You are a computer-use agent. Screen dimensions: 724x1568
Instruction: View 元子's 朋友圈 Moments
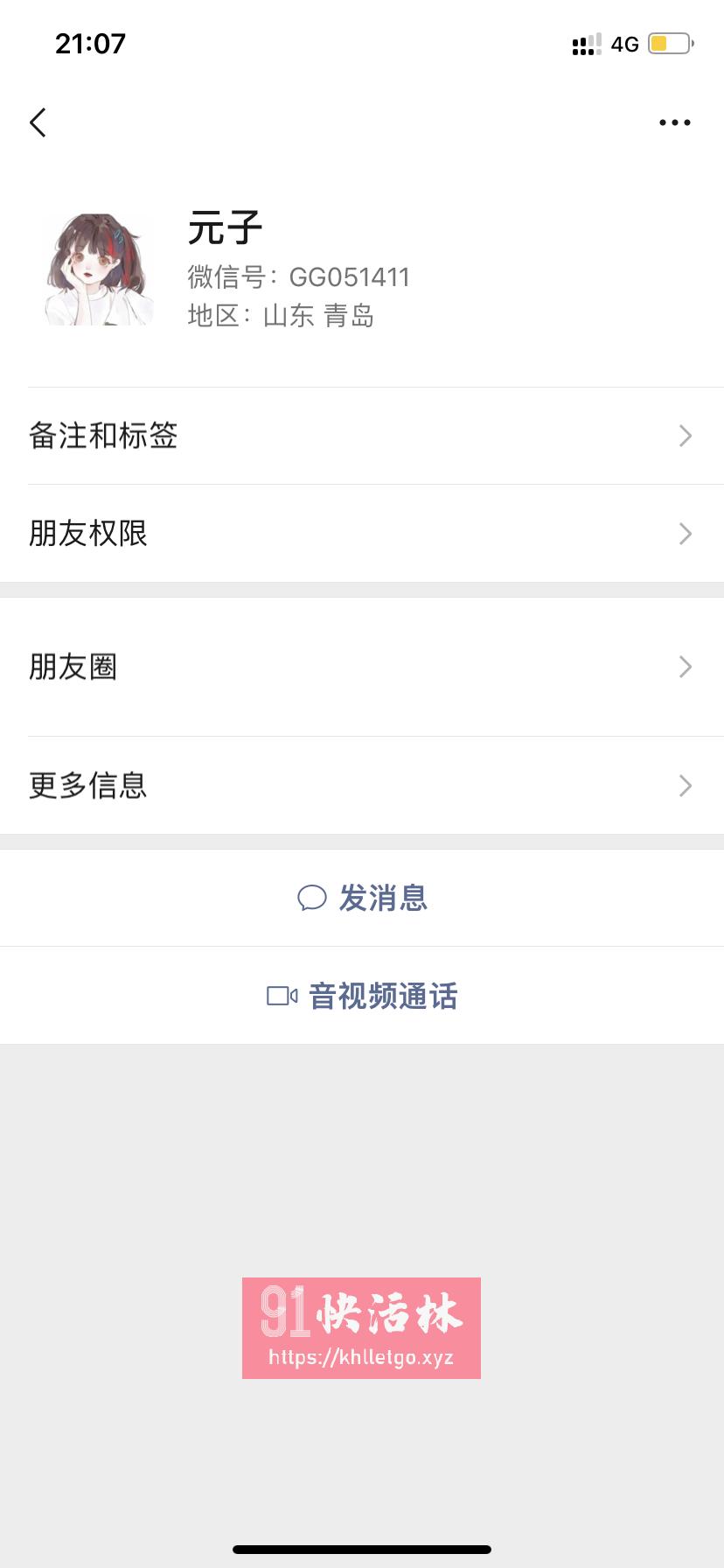362,666
